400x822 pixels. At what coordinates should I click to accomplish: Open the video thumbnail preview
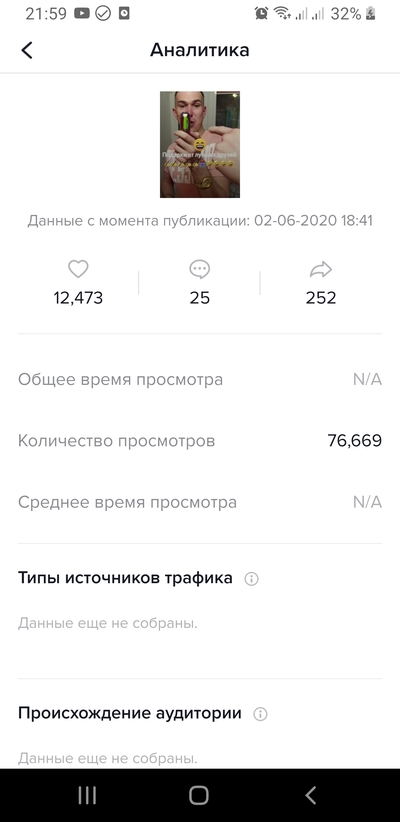pyautogui.click(x=200, y=145)
